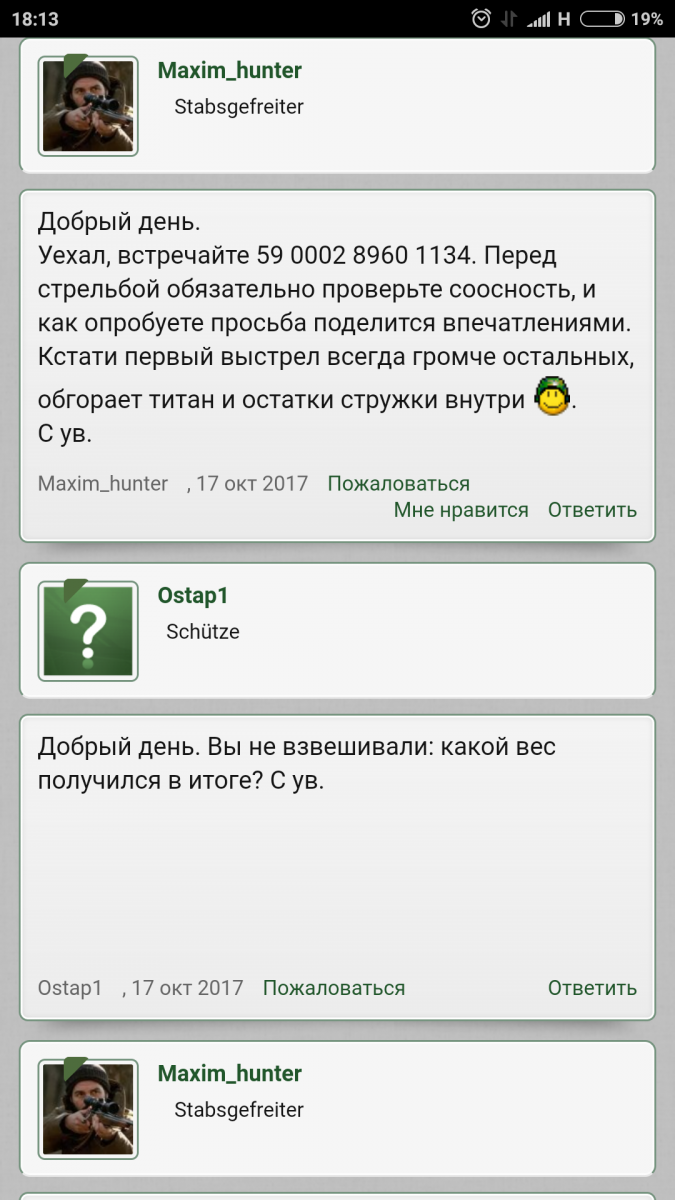
Task: Open Ostap1's profile from the bold username
Action: [193, 595]
